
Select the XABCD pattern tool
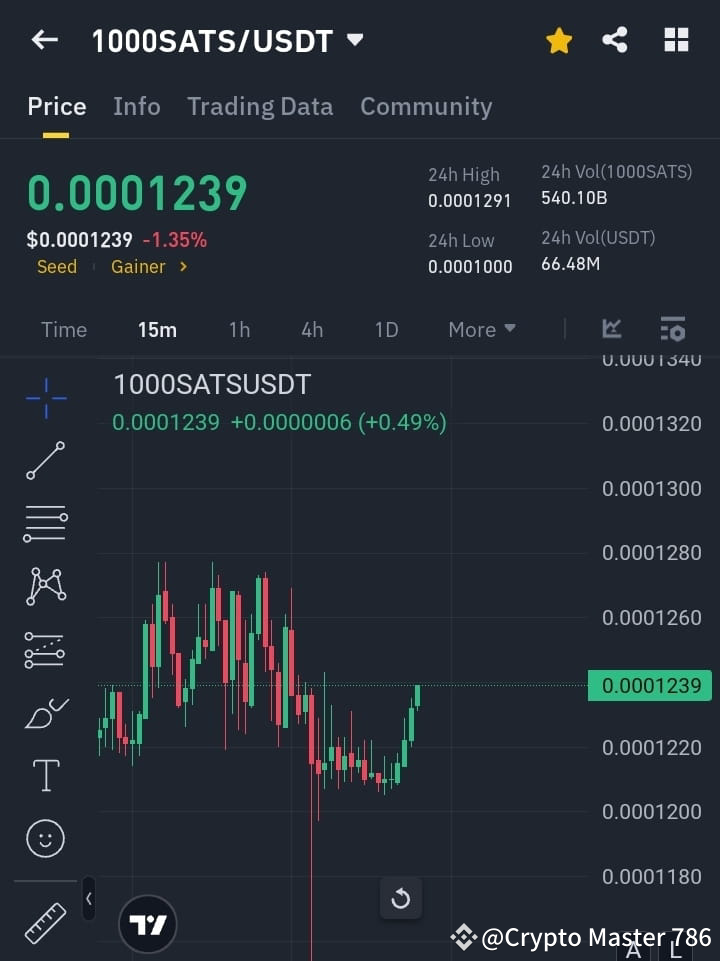[44, 587]
